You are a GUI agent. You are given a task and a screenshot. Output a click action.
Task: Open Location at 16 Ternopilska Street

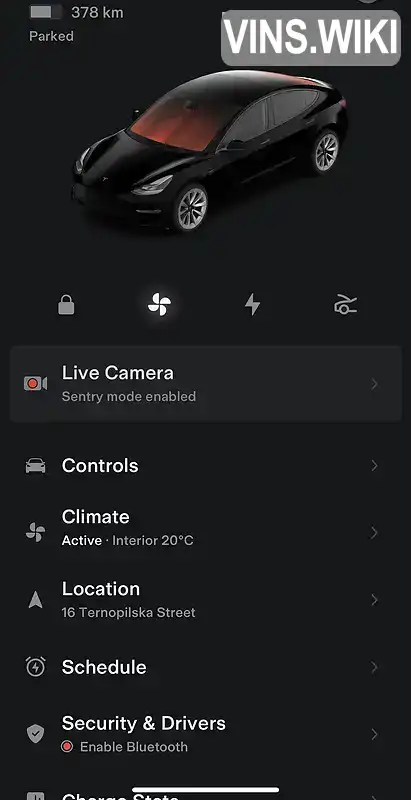point(206,599)
